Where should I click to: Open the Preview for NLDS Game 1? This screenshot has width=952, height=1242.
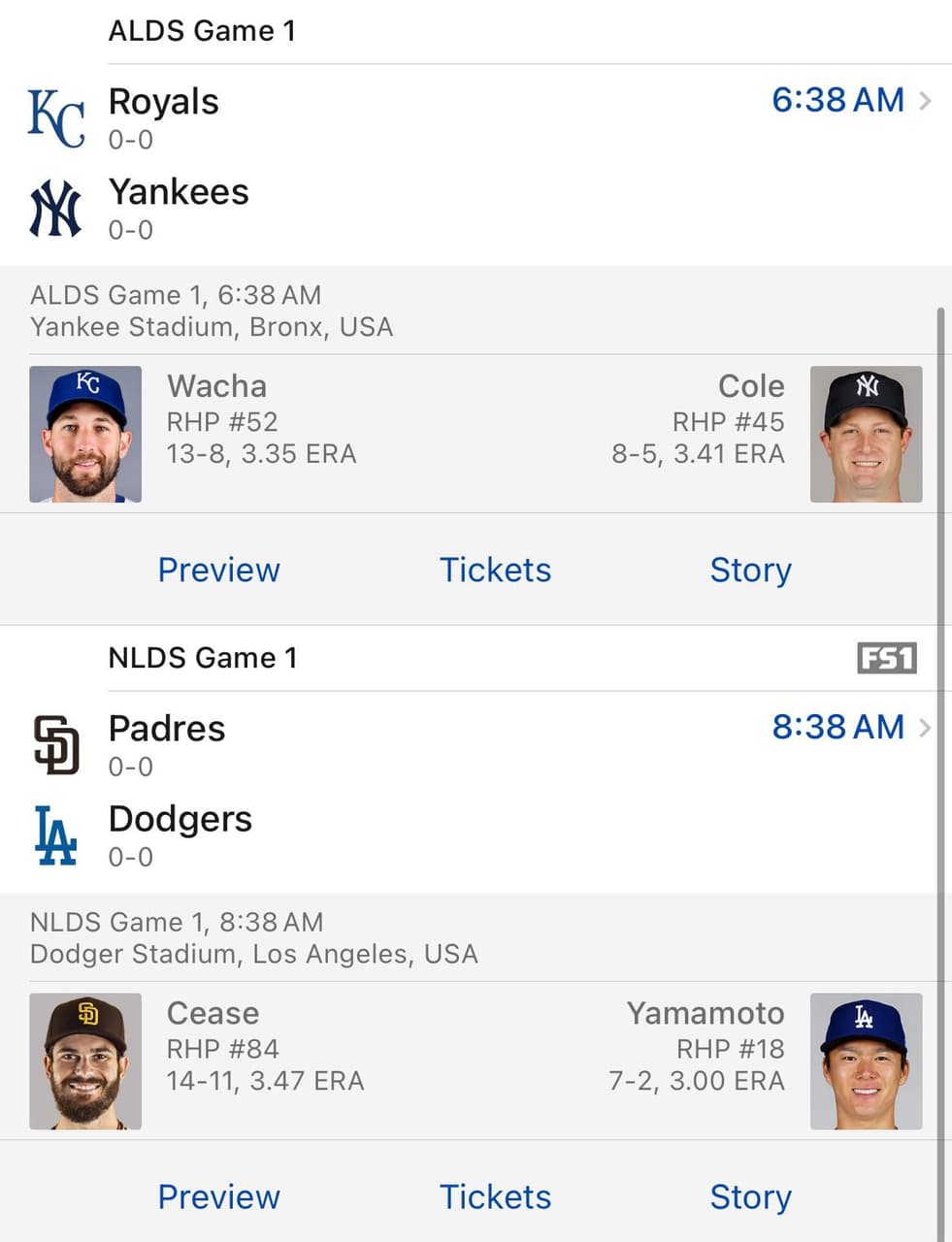click(218, 1196)
